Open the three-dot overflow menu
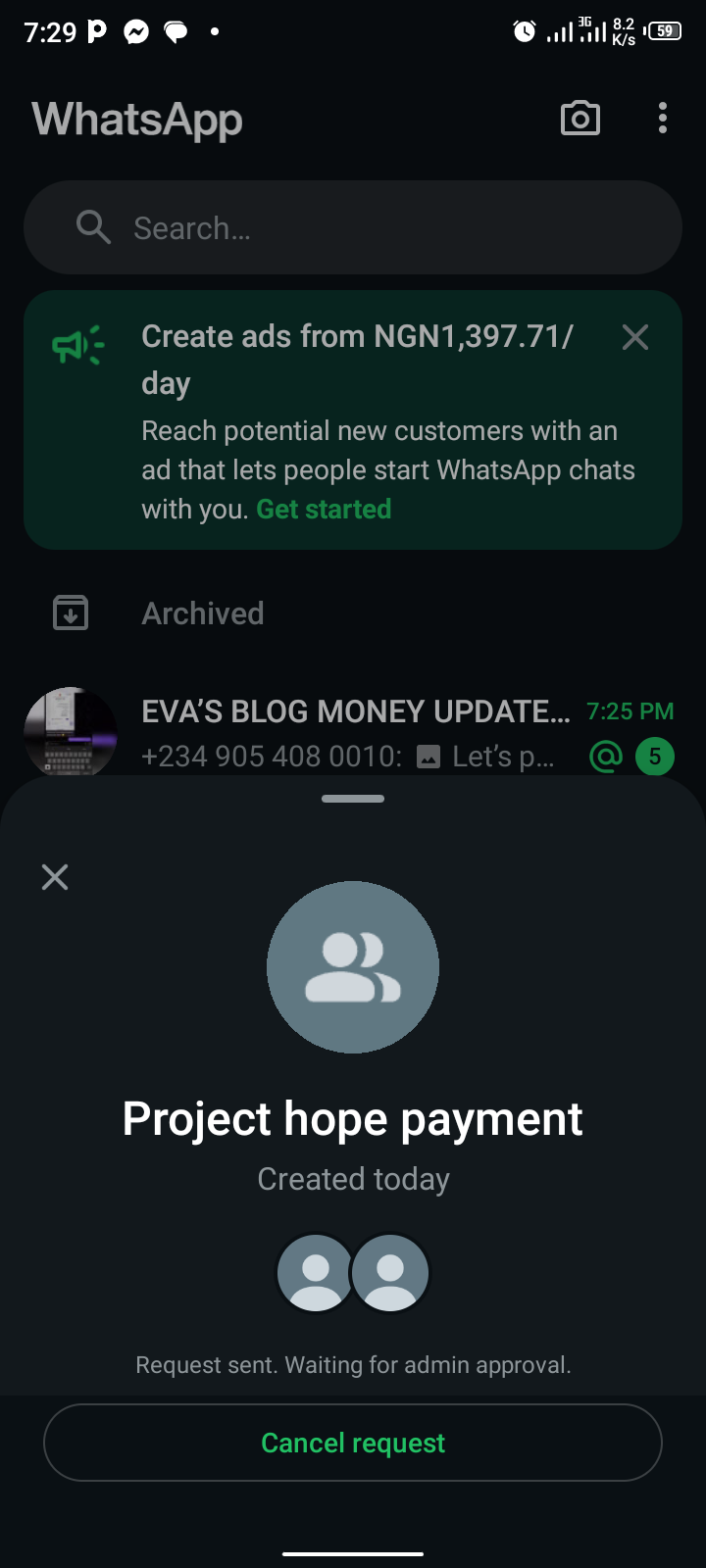The image size is (706, 1568). [663, 119]
